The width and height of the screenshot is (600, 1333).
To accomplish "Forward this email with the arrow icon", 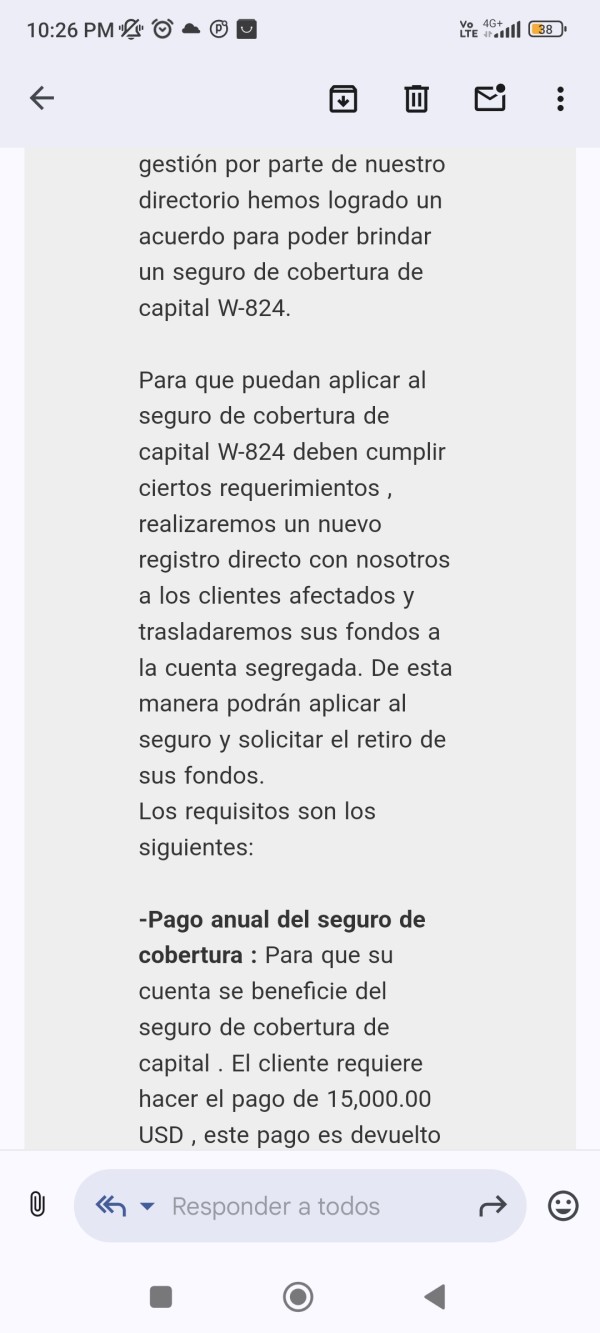I will [x=493, y=1206].
